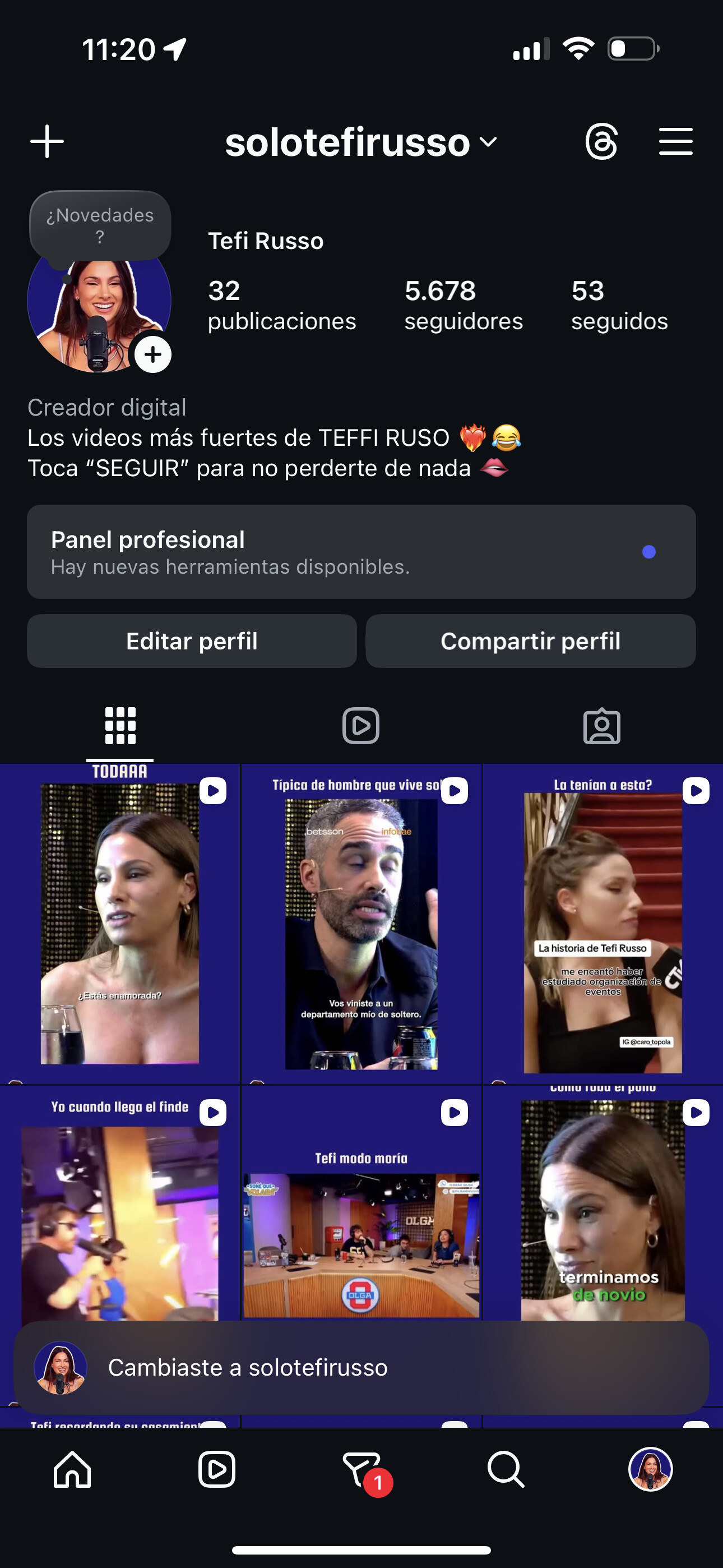723x1568 pixels.
Task: Open the Search tab
Action: pyautogui.click(x=506, y=1469)
